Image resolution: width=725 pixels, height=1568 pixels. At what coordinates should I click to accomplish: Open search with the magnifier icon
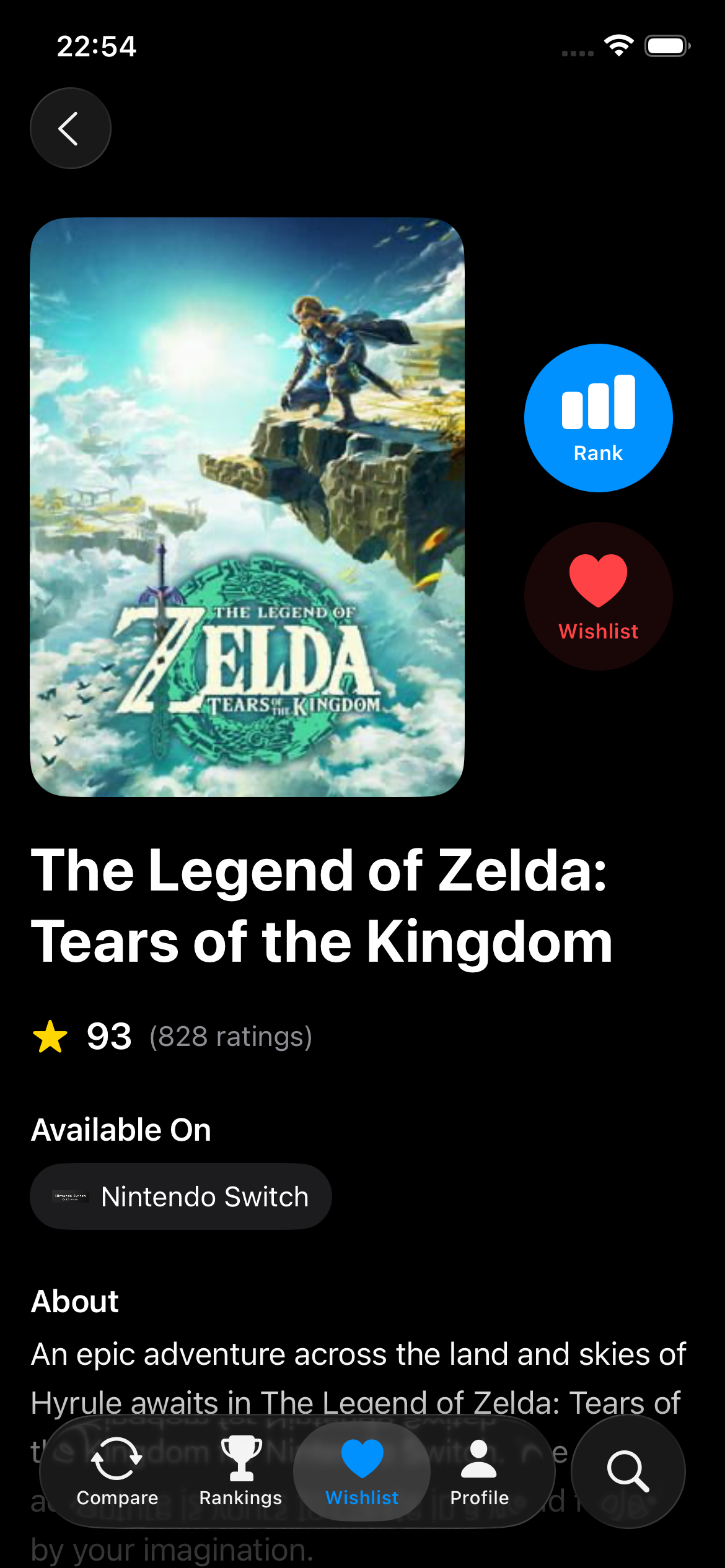[x=627, y=1471]
